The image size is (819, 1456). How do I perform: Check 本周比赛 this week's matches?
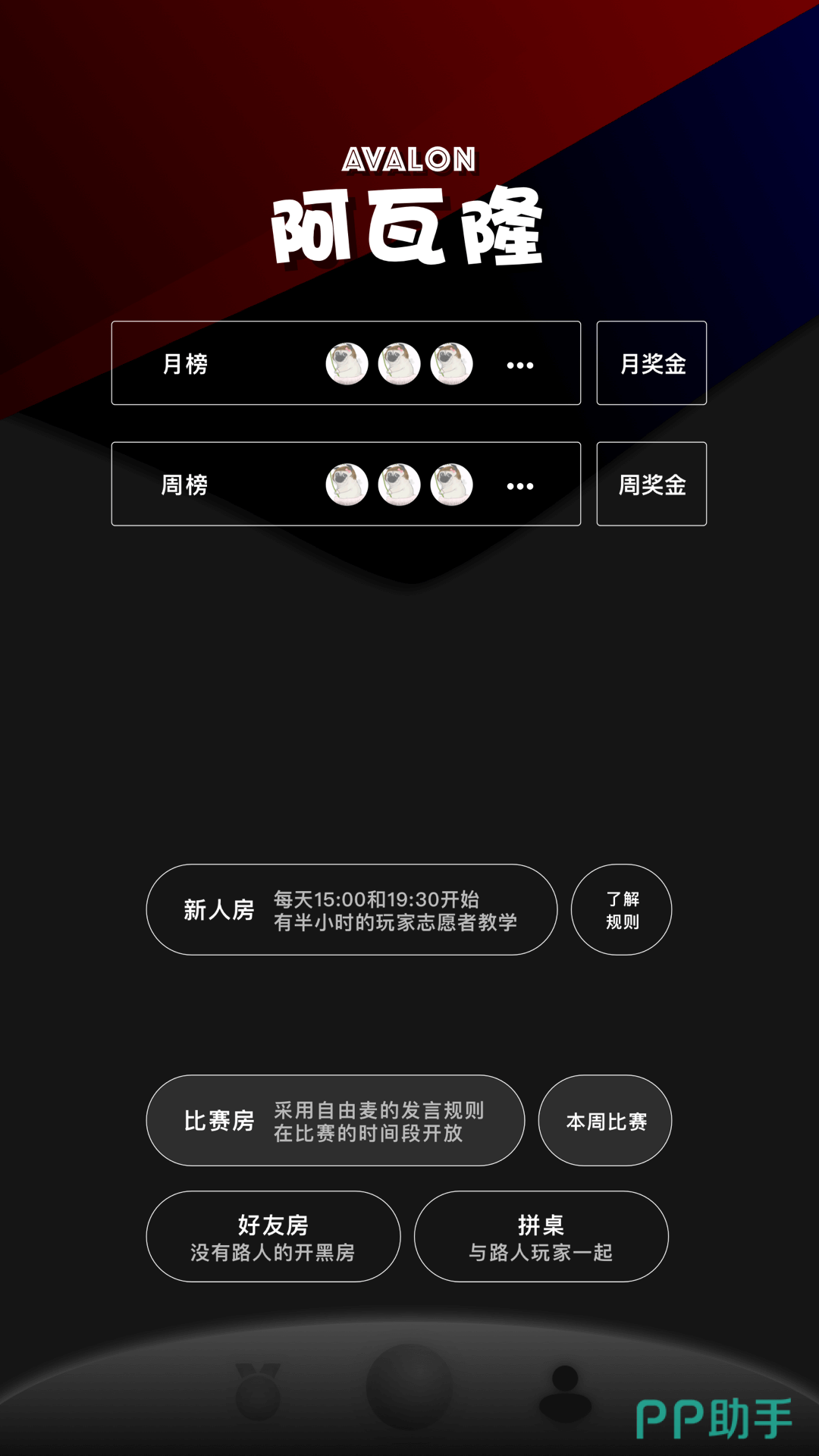tap(604, 1120)
